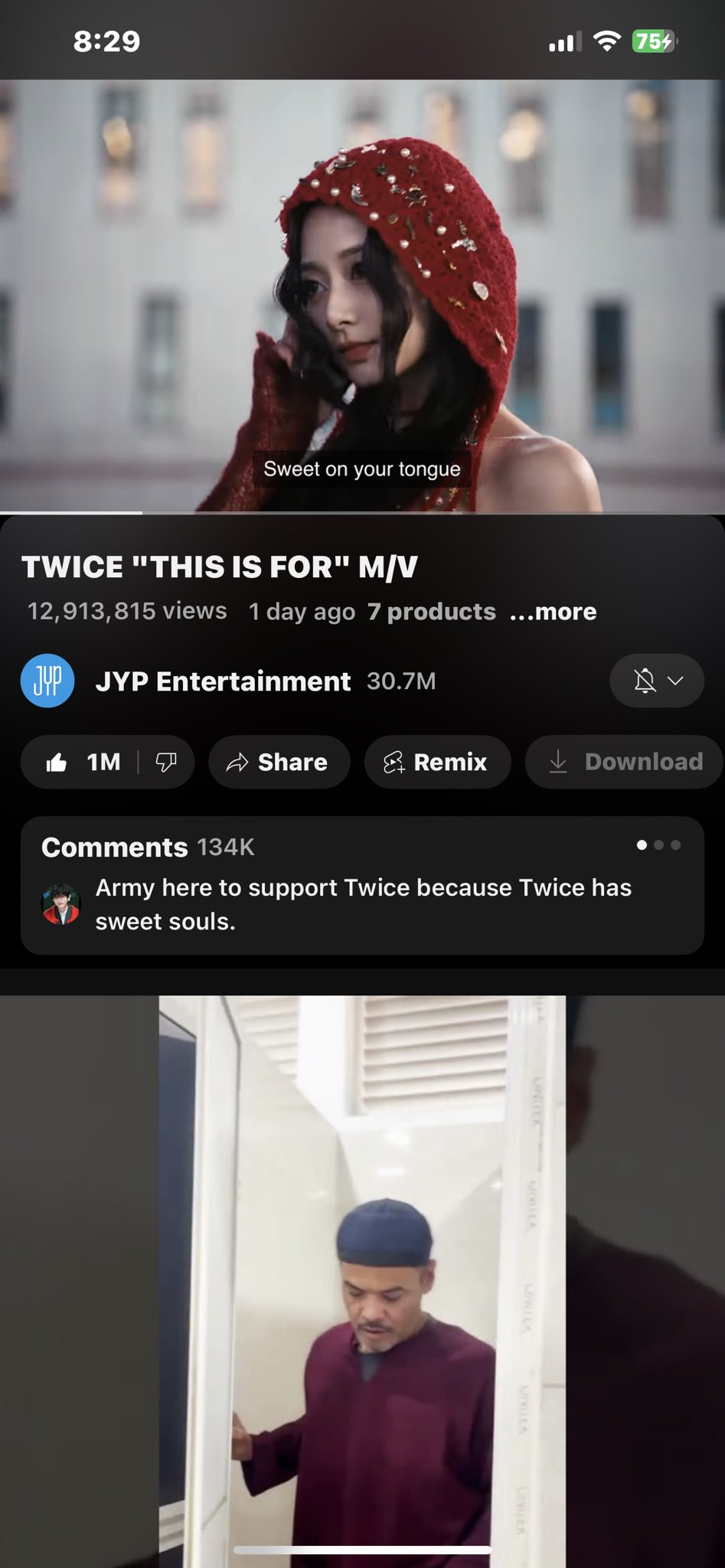Screen dimensions: 725x1568
Task: View the 7 products for this video
Action: [432, 612]
